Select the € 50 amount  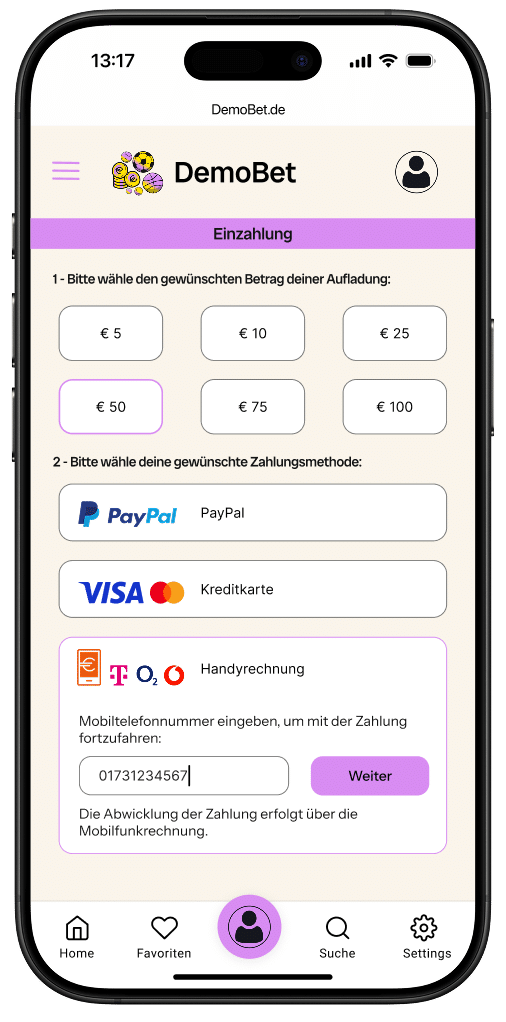111,407
